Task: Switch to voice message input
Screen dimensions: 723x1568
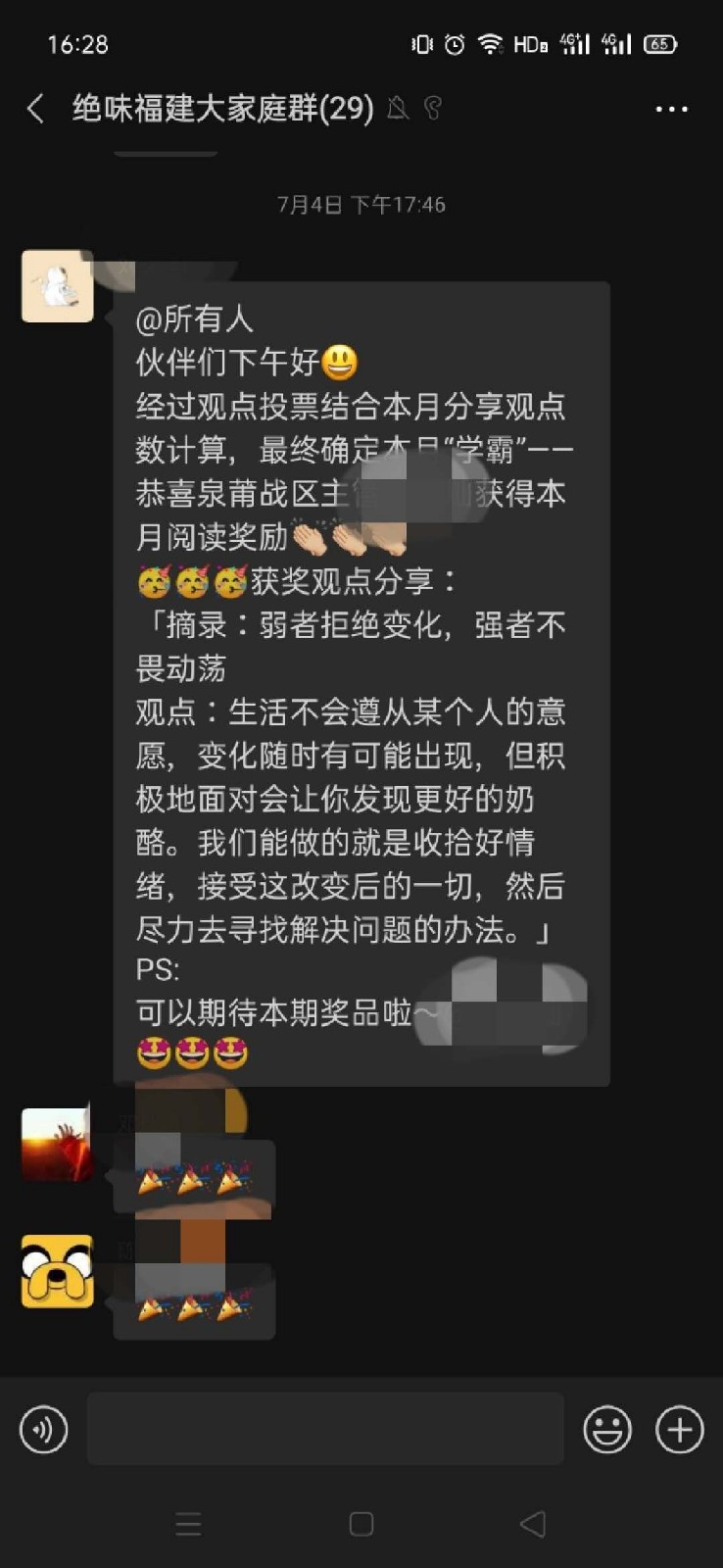Action: pos(44,1430)
